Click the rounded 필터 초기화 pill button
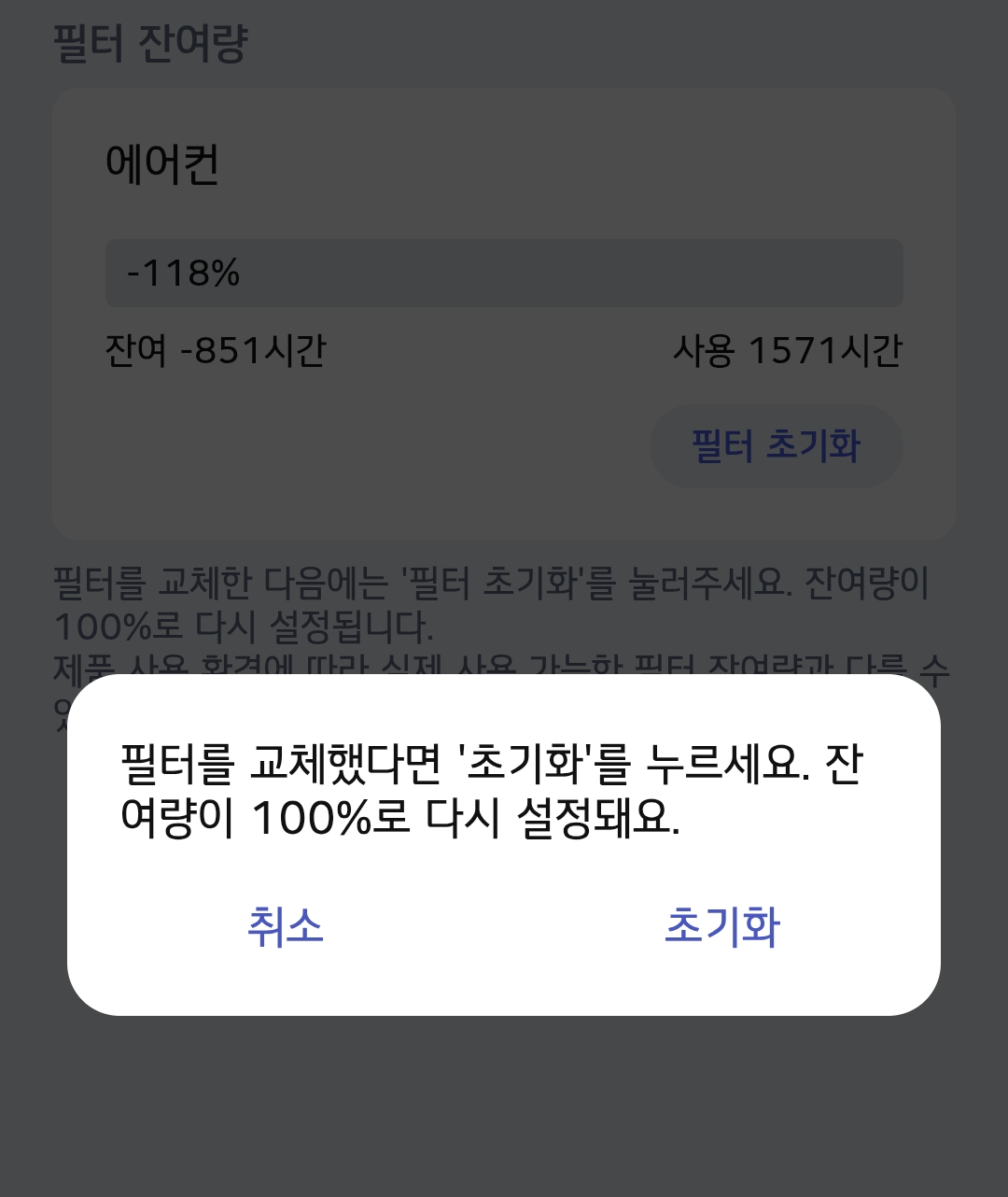This screenshot has width=1008, height=1197. pyautogui.click(x=776, y=446)
